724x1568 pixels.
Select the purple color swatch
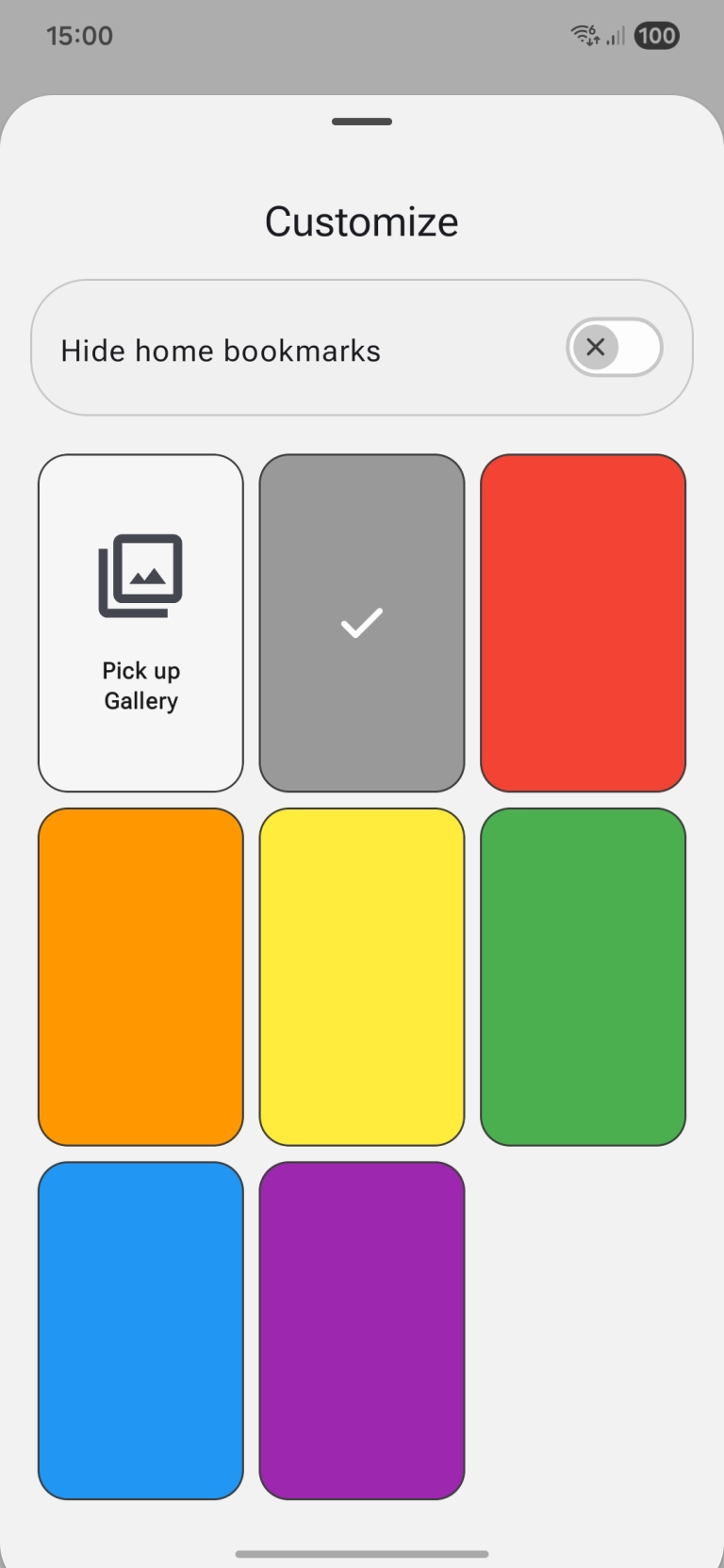[x=362, y=1330]
